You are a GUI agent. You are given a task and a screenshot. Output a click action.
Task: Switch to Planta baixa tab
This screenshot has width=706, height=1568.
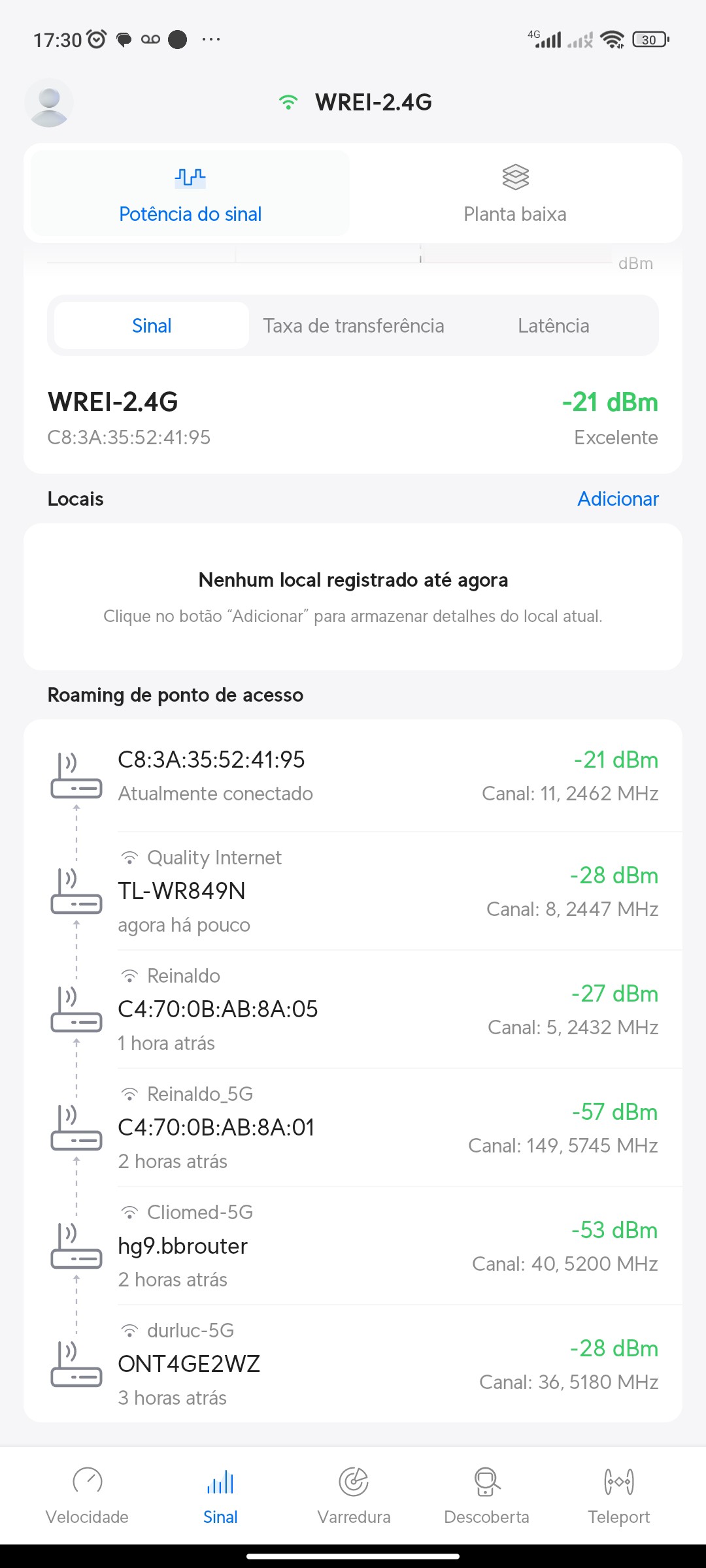point(515,194)
